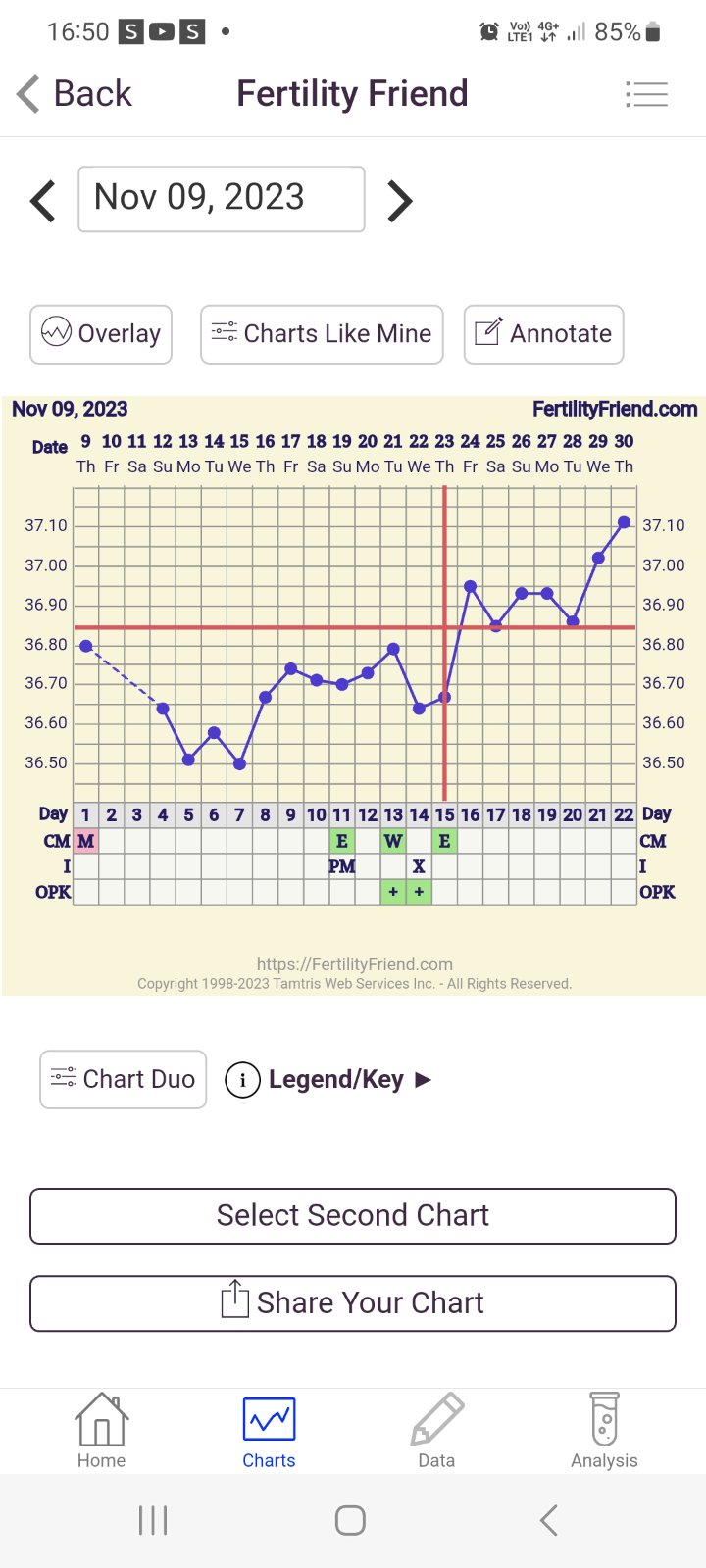The height and width of the screenshot is (1568, 706).
Task: Open Chart Duo options
Action: tap(124, 1079)
